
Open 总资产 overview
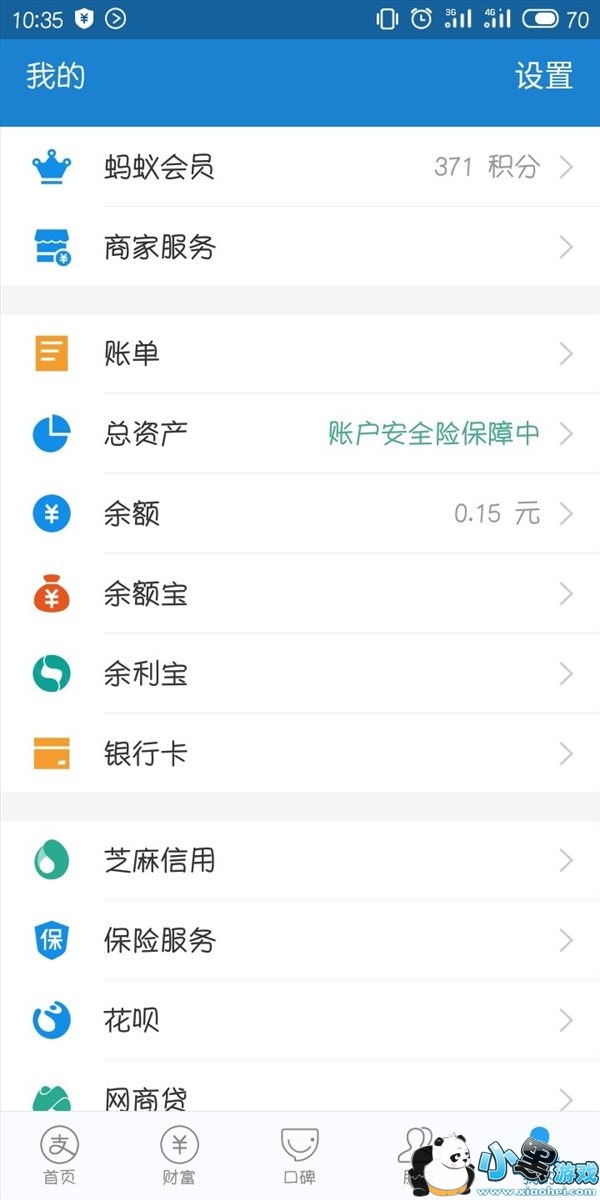click(x=300, y=433)
